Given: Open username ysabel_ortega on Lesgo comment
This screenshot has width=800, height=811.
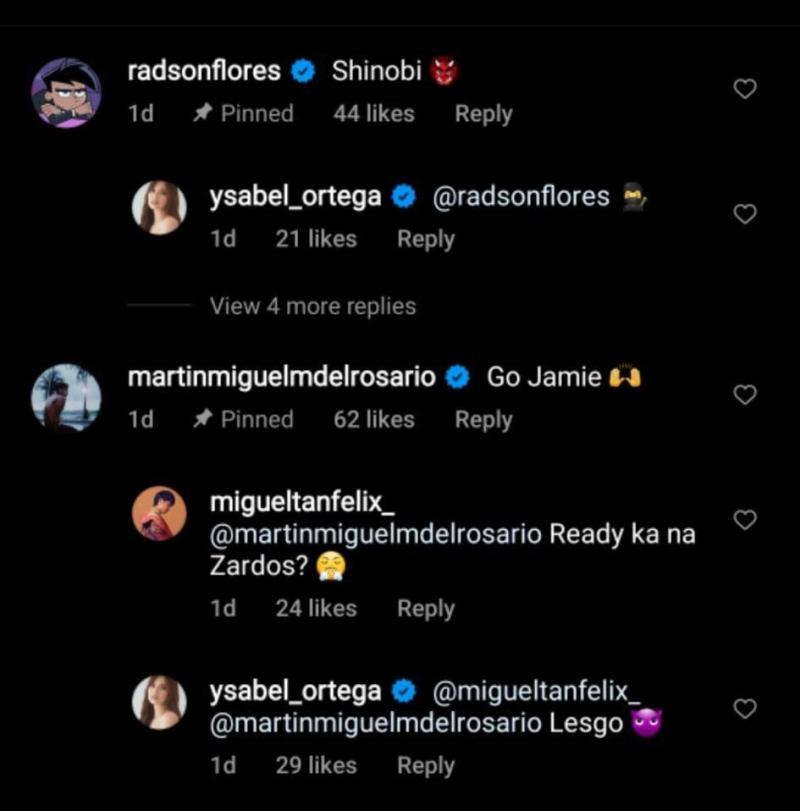Looking at the screenshot, I should [x=295, y=691].
